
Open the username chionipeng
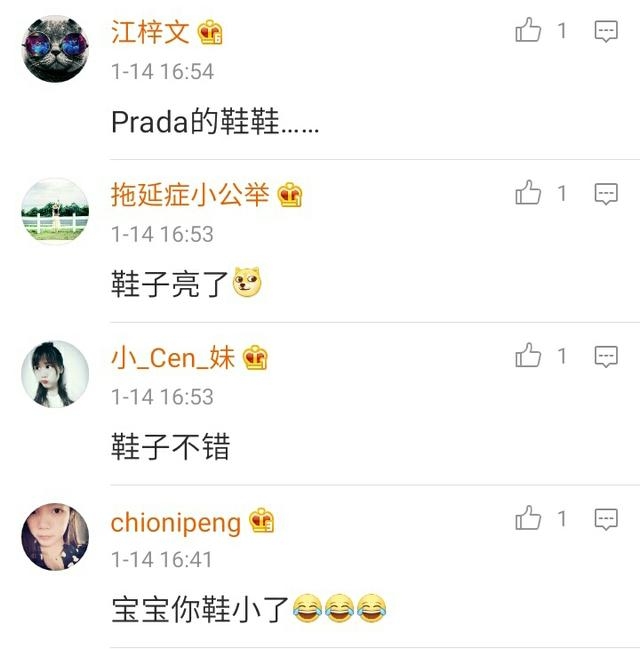(x=176, y=522)
